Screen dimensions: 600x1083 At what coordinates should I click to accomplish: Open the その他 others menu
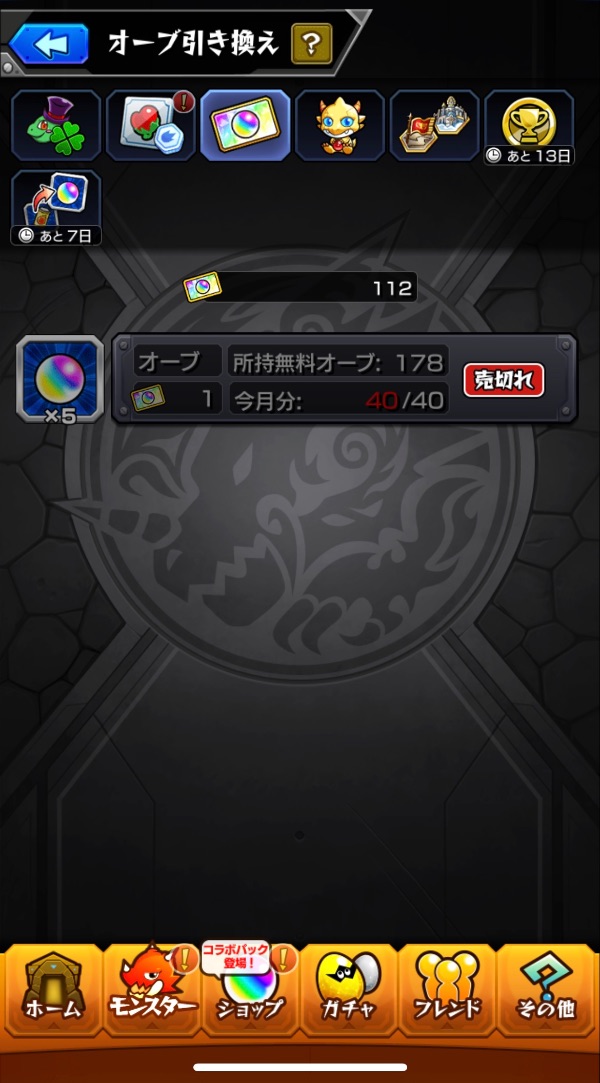click(x=545, y=990)
